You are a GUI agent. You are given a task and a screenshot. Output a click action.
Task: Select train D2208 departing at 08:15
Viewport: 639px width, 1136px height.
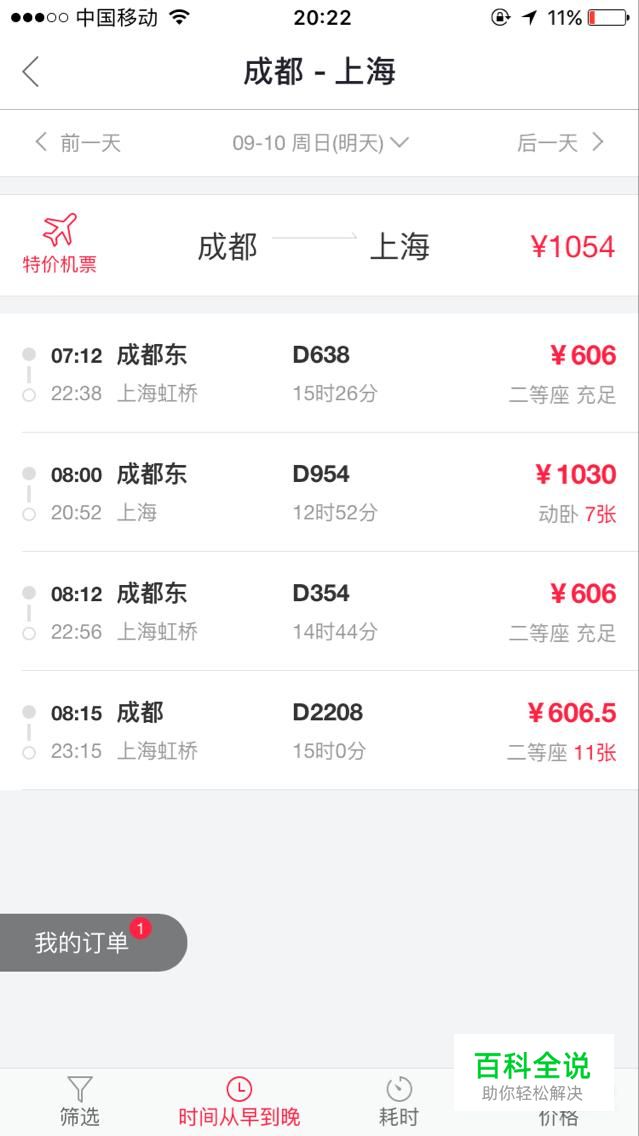point(320,730)
